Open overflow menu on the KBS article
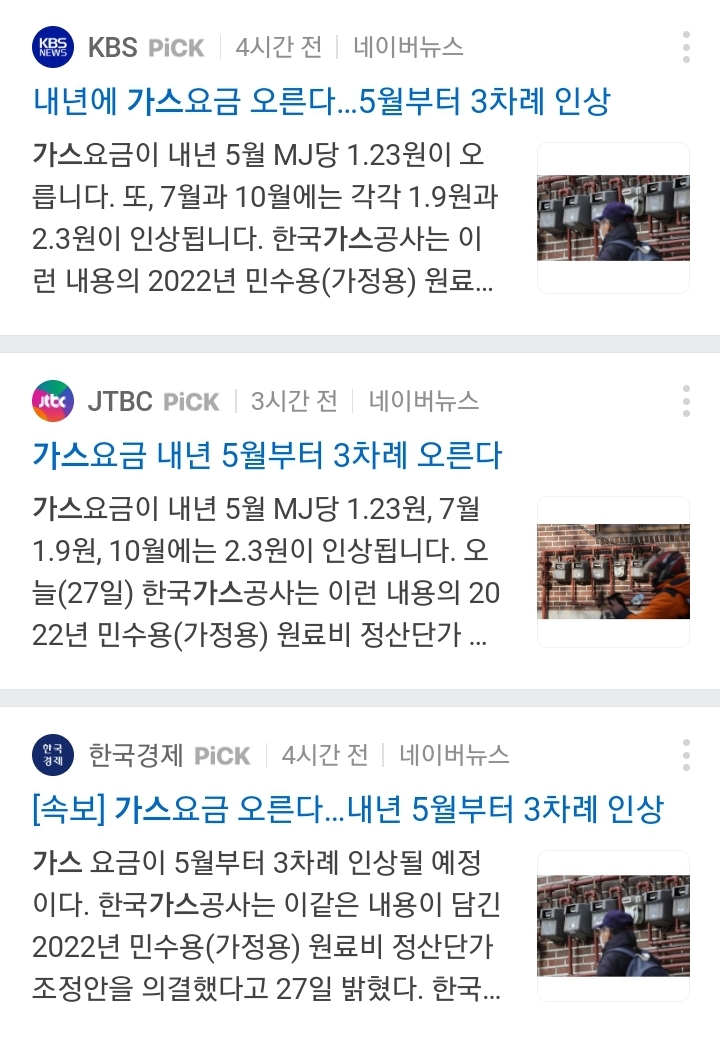 click(x=686, y=47)
